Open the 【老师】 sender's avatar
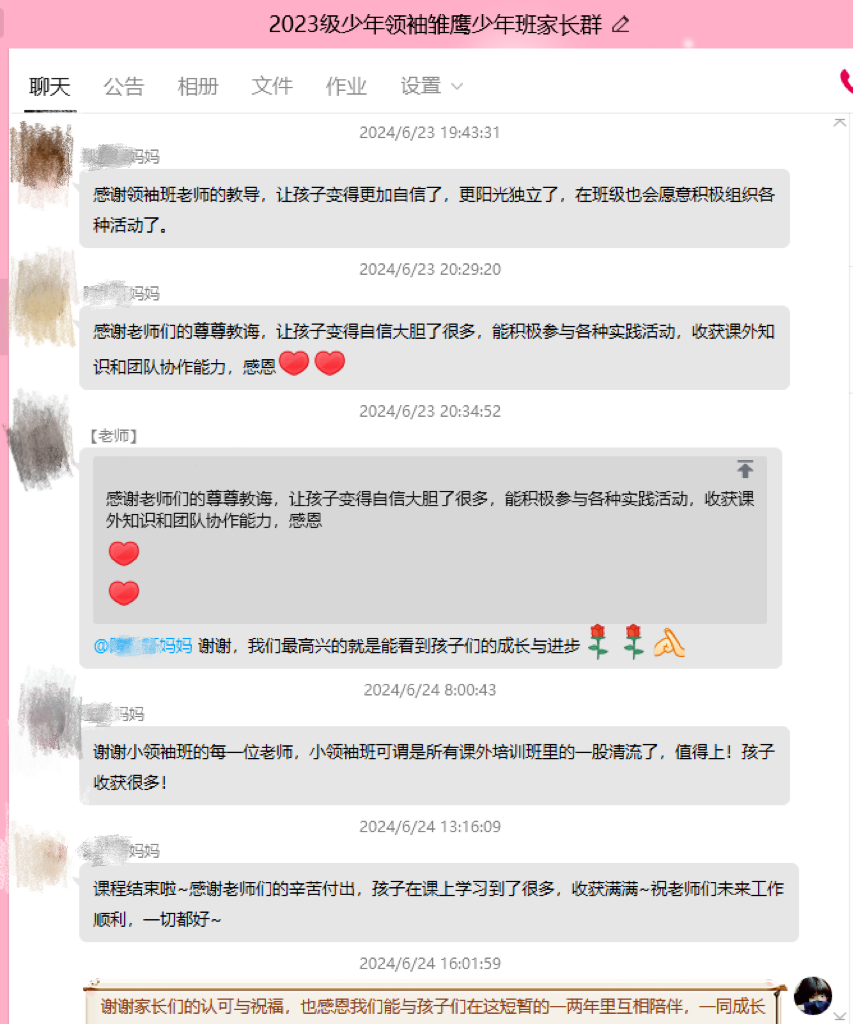 tap(40, 440)
